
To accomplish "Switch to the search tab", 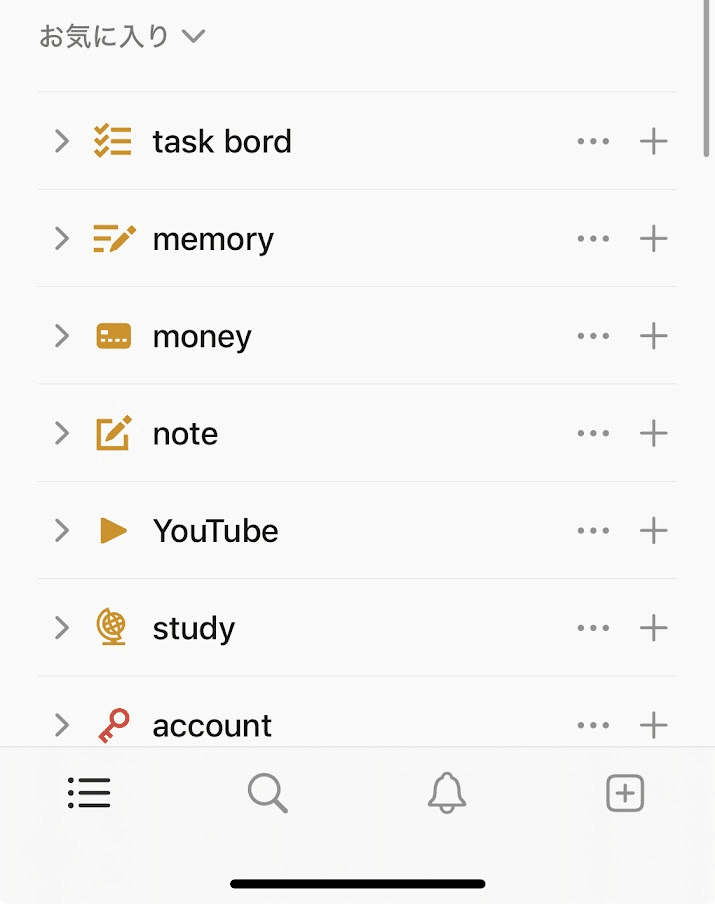I will (x=268, y=794).
